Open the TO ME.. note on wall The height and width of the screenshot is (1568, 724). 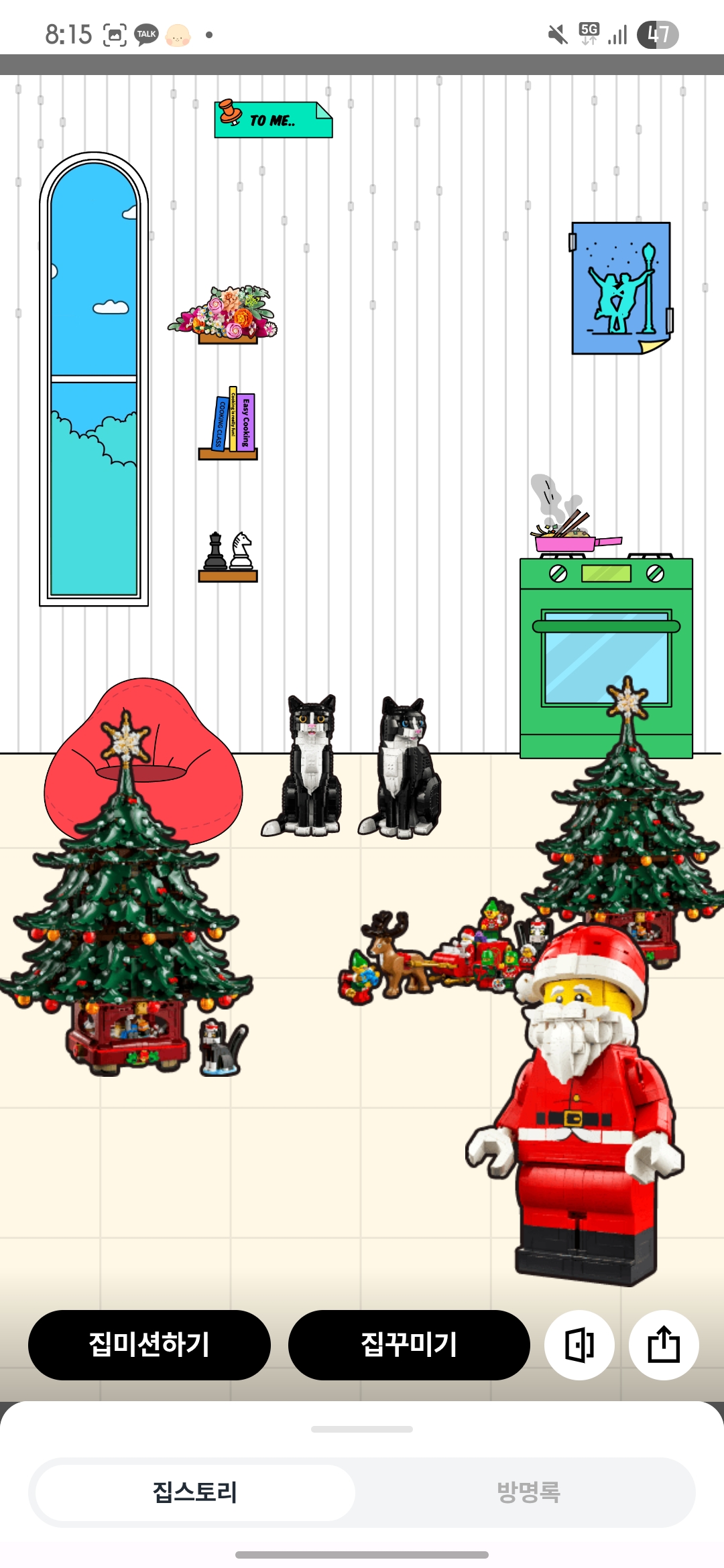[274, 119]
